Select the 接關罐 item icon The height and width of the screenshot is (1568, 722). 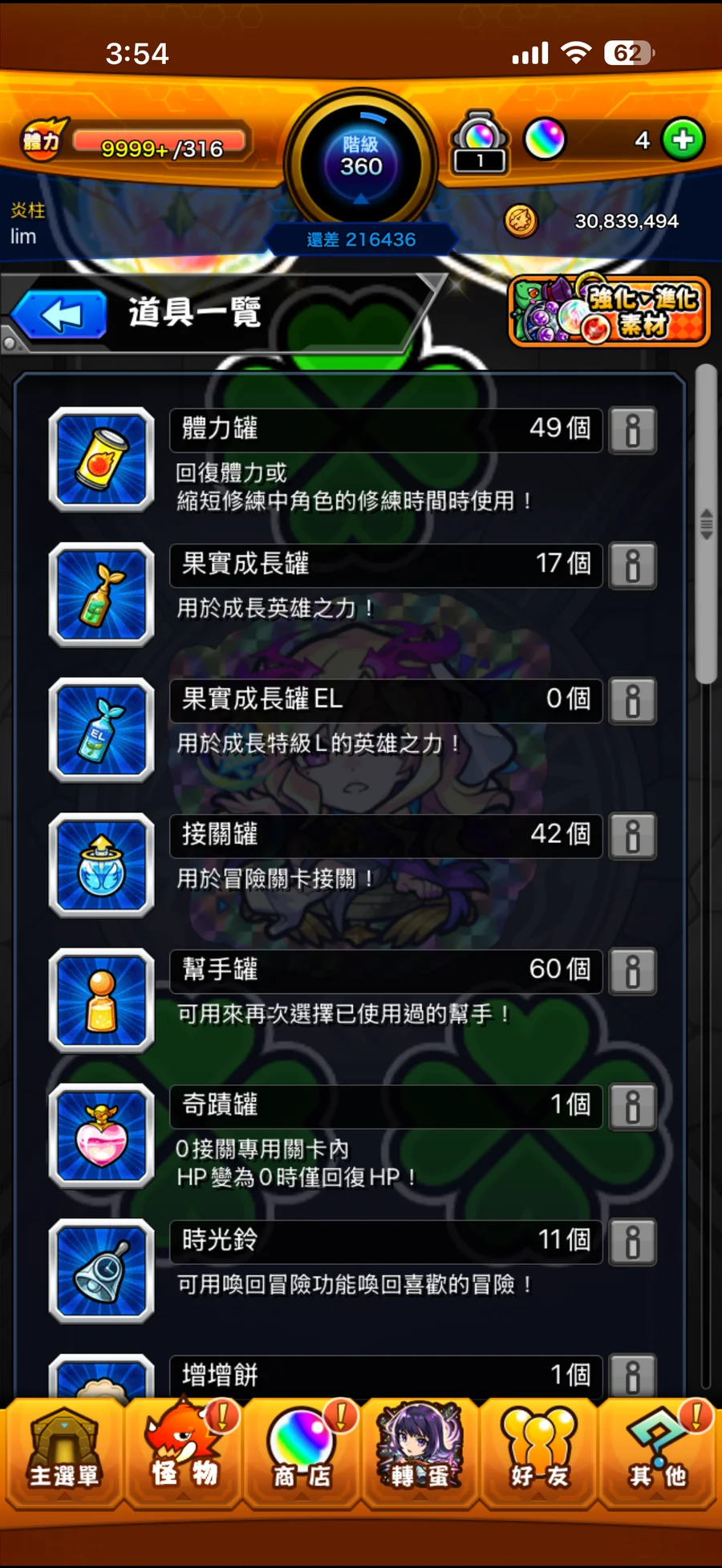click(x=102, y=865)
